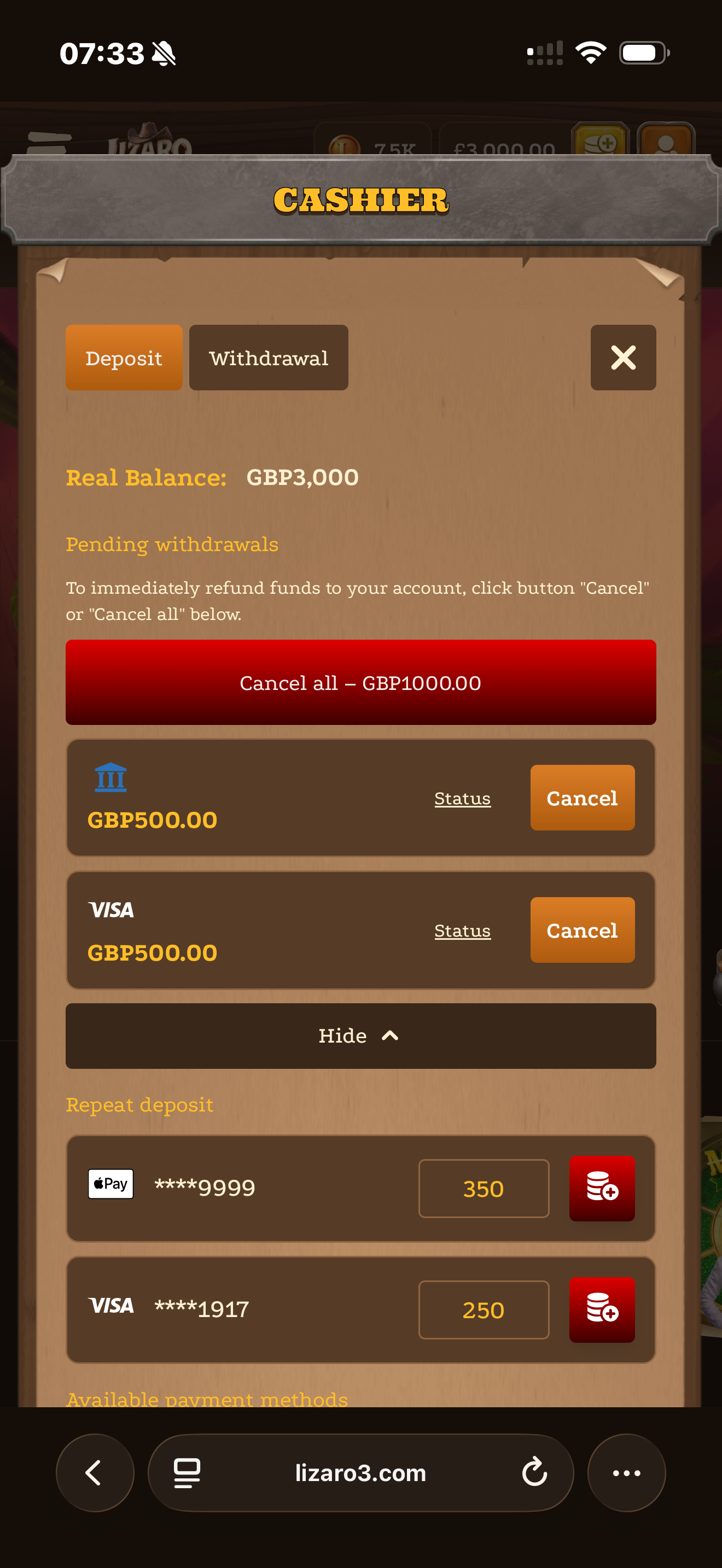Screen dimensions: 722x1568
Task: Edit the Apple Pay deposit amount 350
Action: 484,1188
